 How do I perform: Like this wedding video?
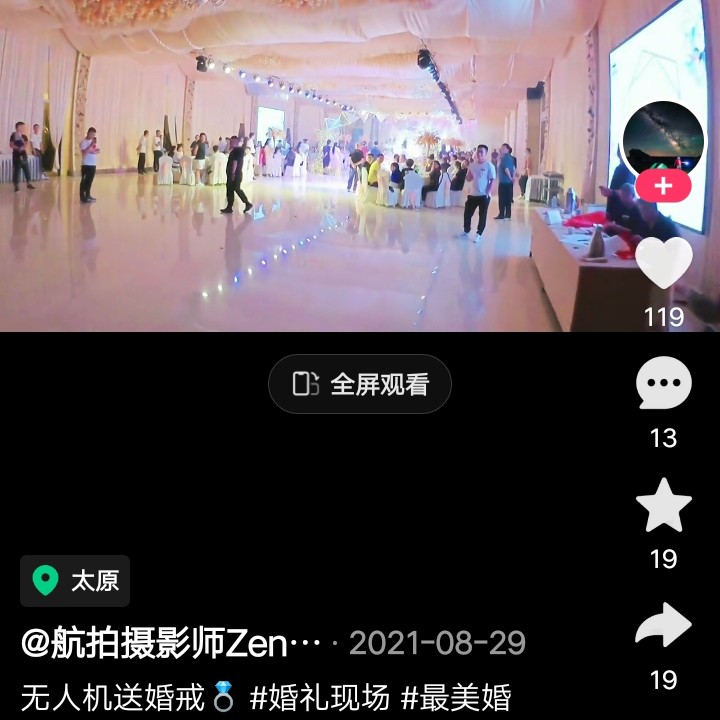(664, 263)
